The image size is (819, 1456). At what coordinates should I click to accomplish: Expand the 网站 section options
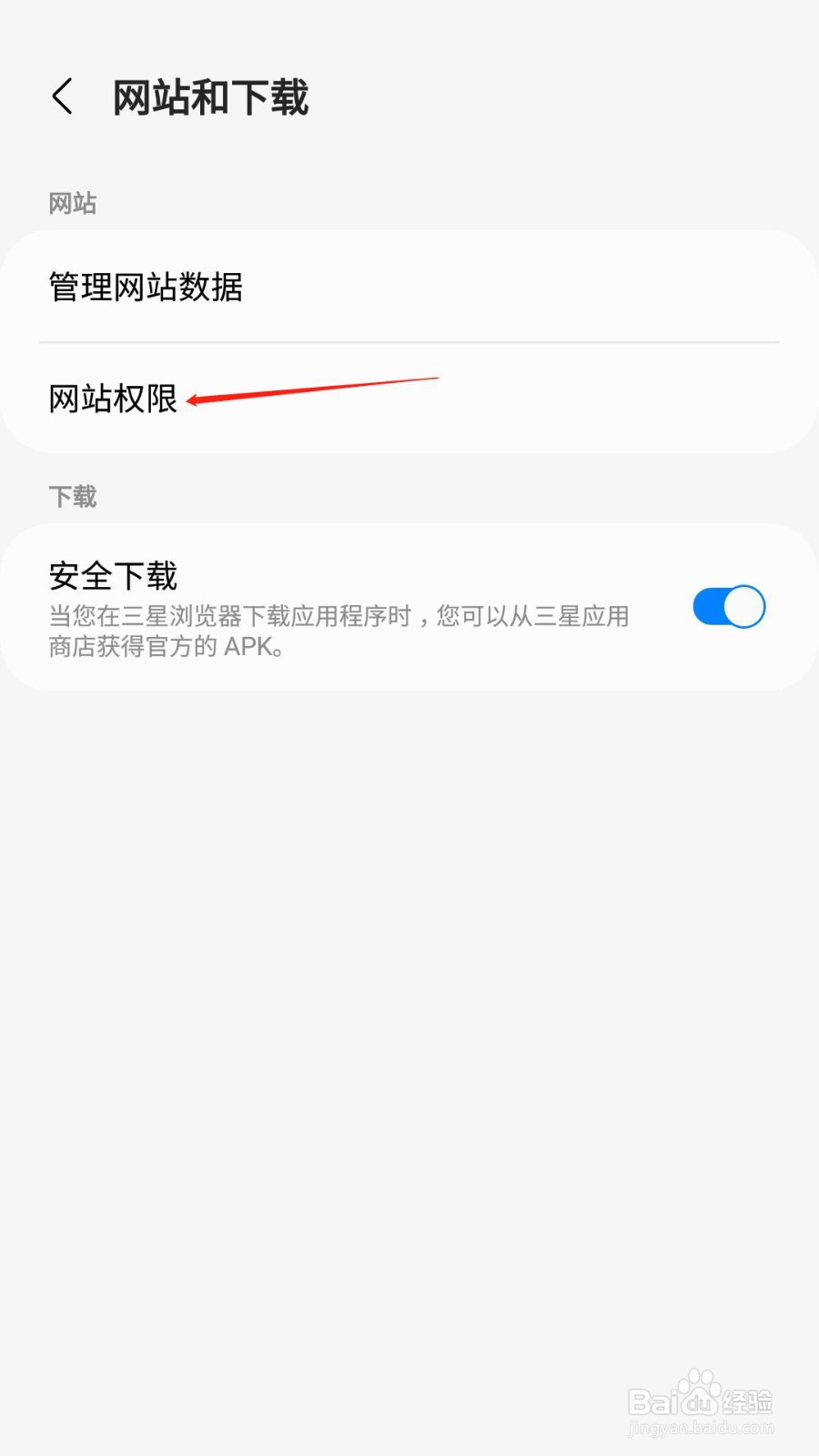click(73, 202)
